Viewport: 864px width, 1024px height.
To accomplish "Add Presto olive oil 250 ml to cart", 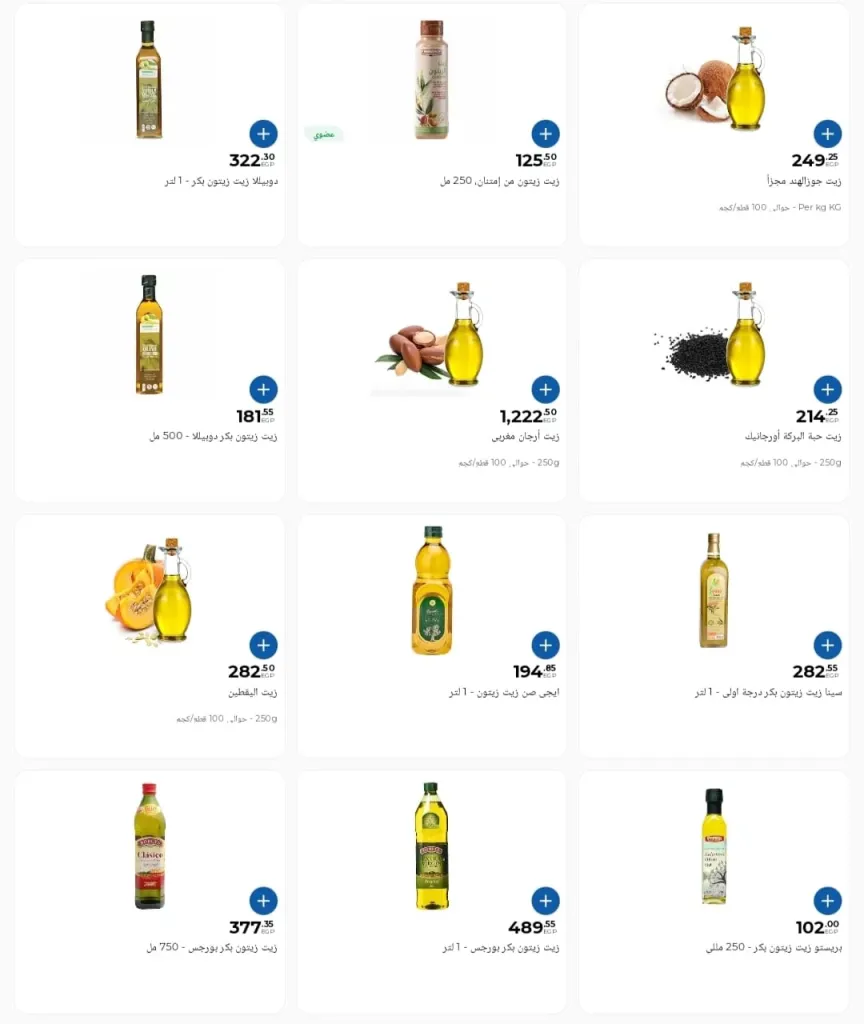I will [827, 900].
